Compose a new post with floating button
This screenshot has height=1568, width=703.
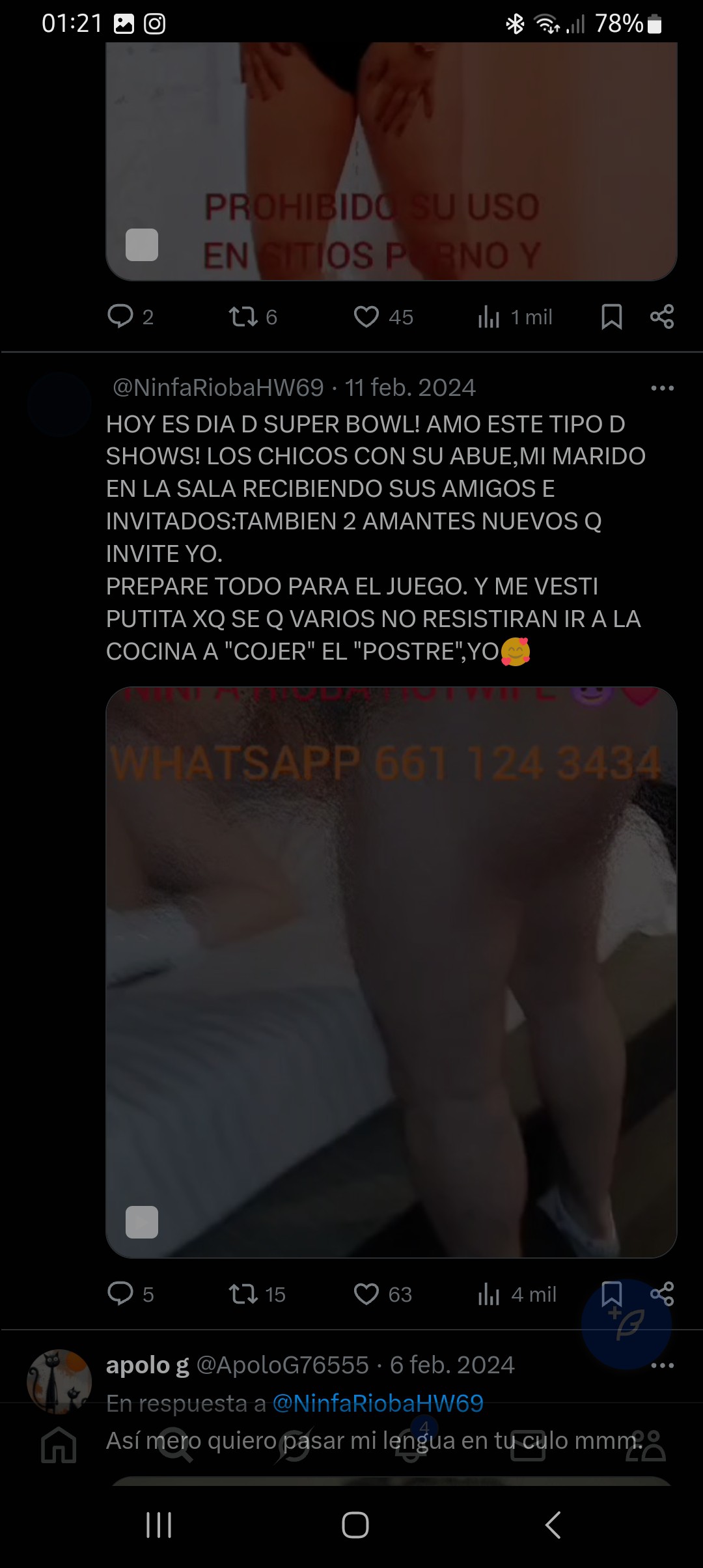click(x=626, y=1325)
